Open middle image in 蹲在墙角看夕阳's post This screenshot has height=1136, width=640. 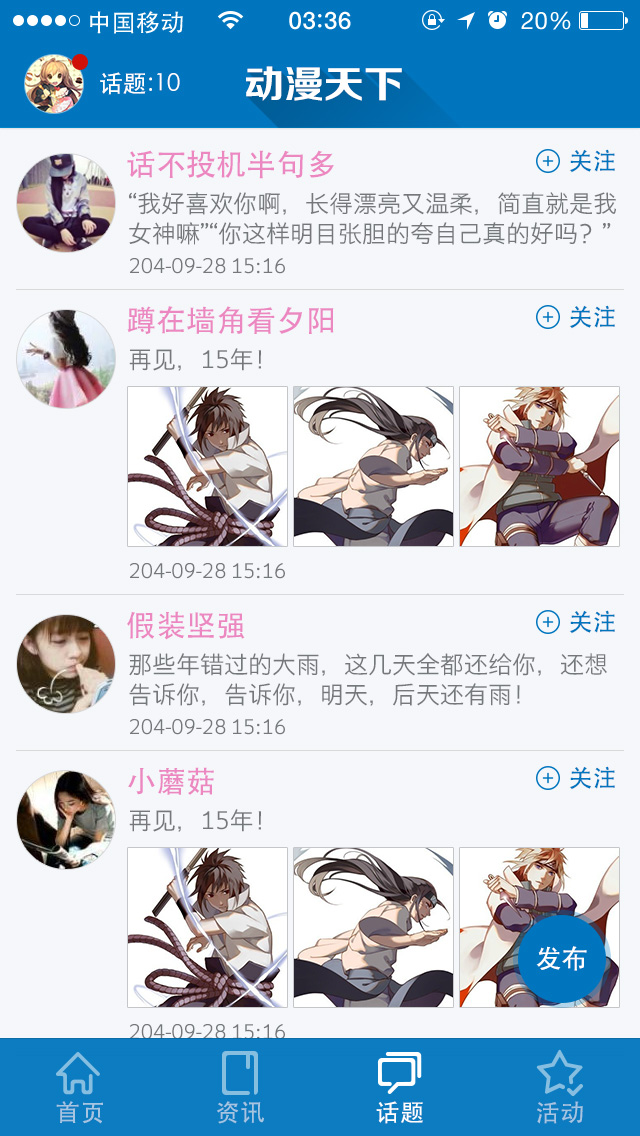[373, 466]
